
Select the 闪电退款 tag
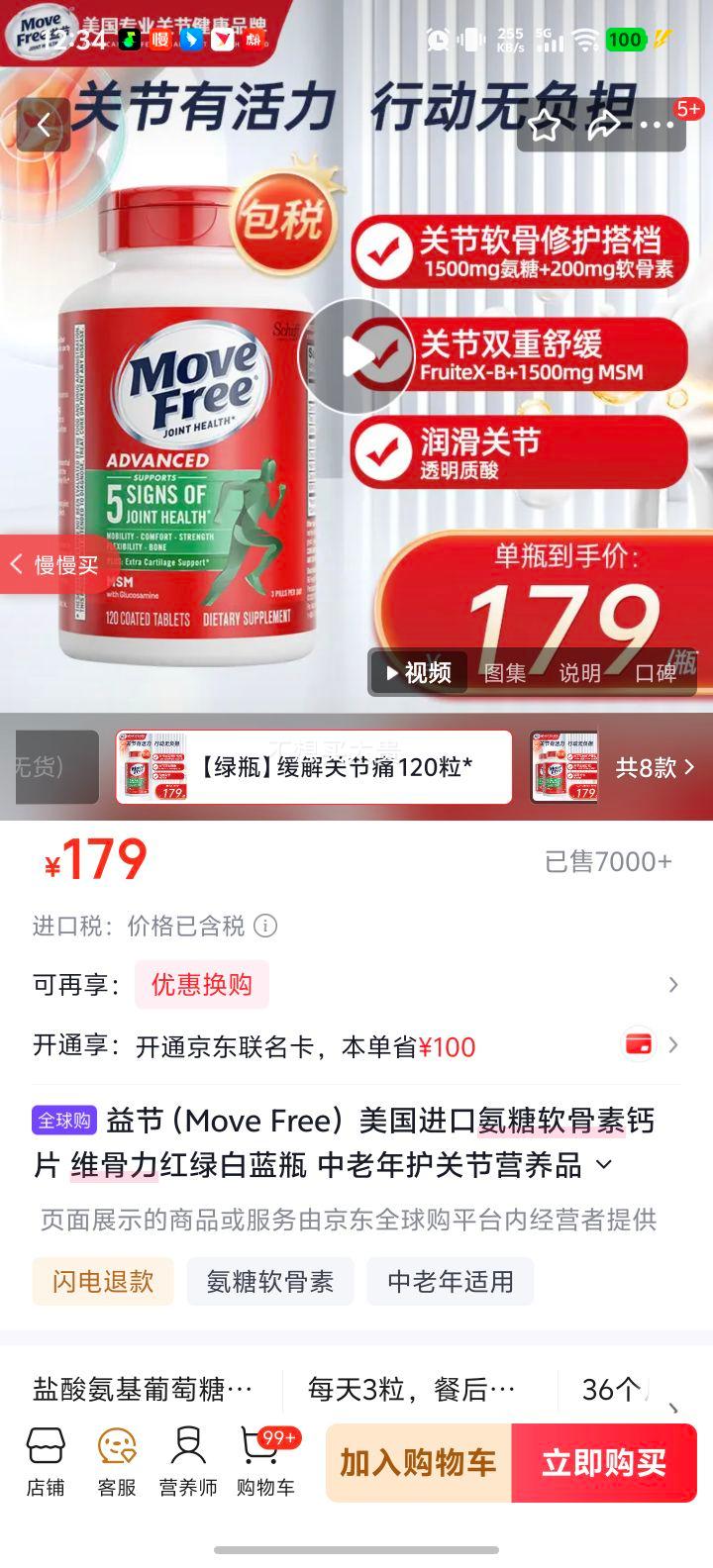pyautogui.click(x=102, y=1281)
